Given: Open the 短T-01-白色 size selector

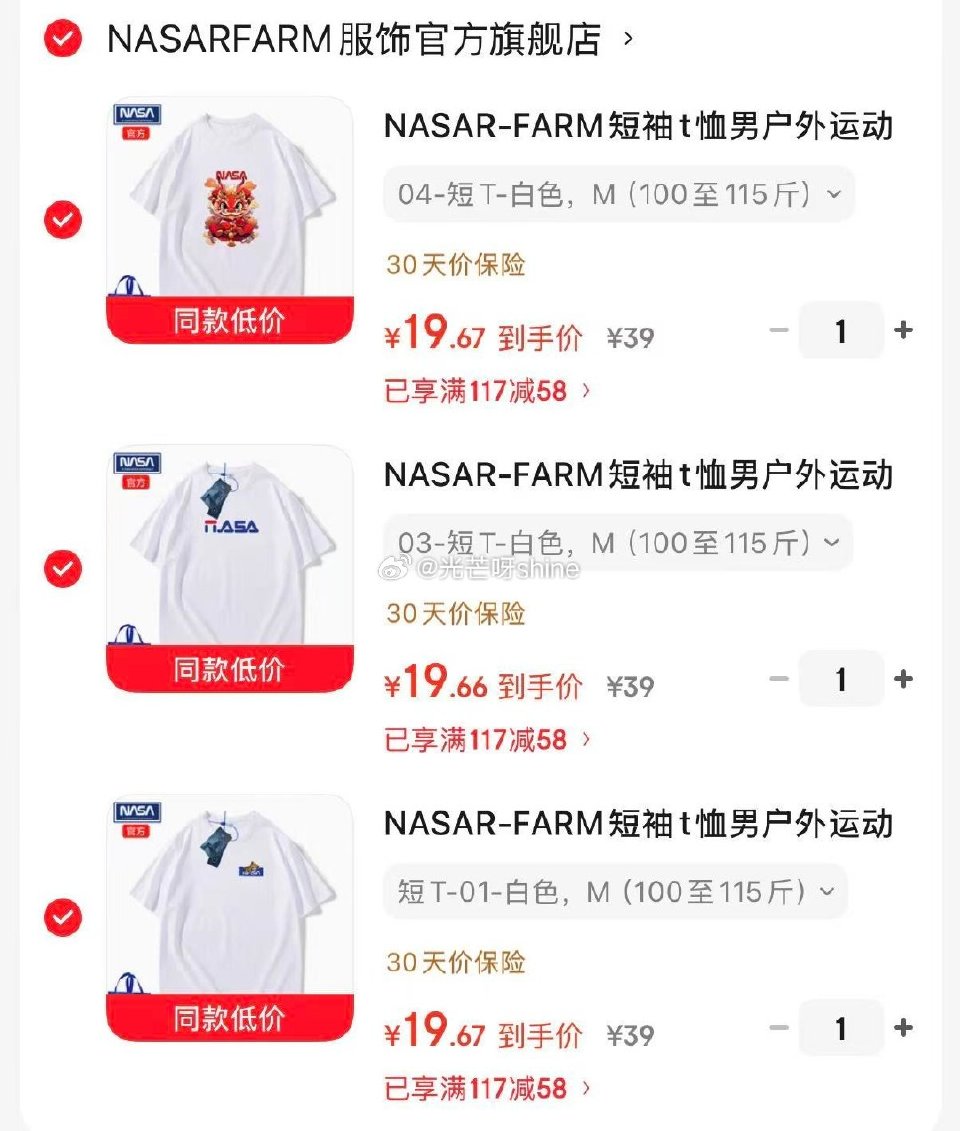Looking at the screenshot, I should click(x=617, y=891).
